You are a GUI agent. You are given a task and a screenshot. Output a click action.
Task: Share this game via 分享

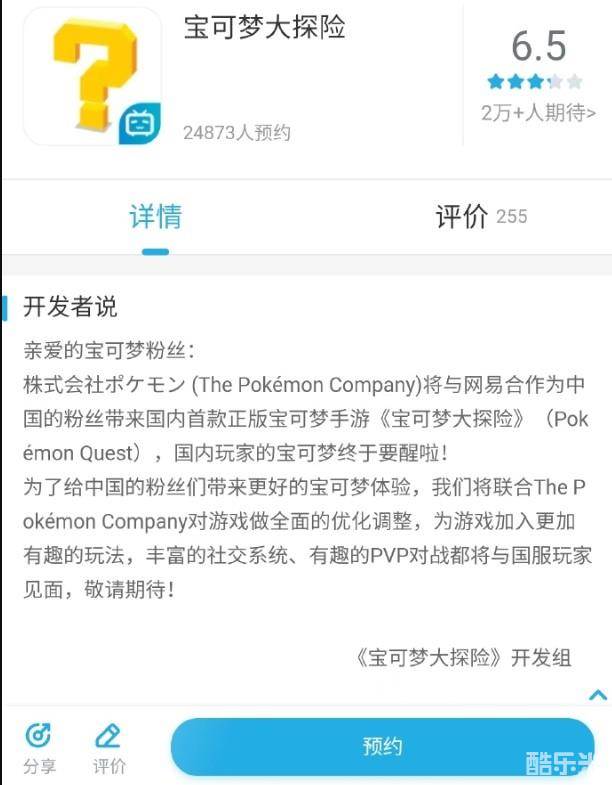point(40,748)
